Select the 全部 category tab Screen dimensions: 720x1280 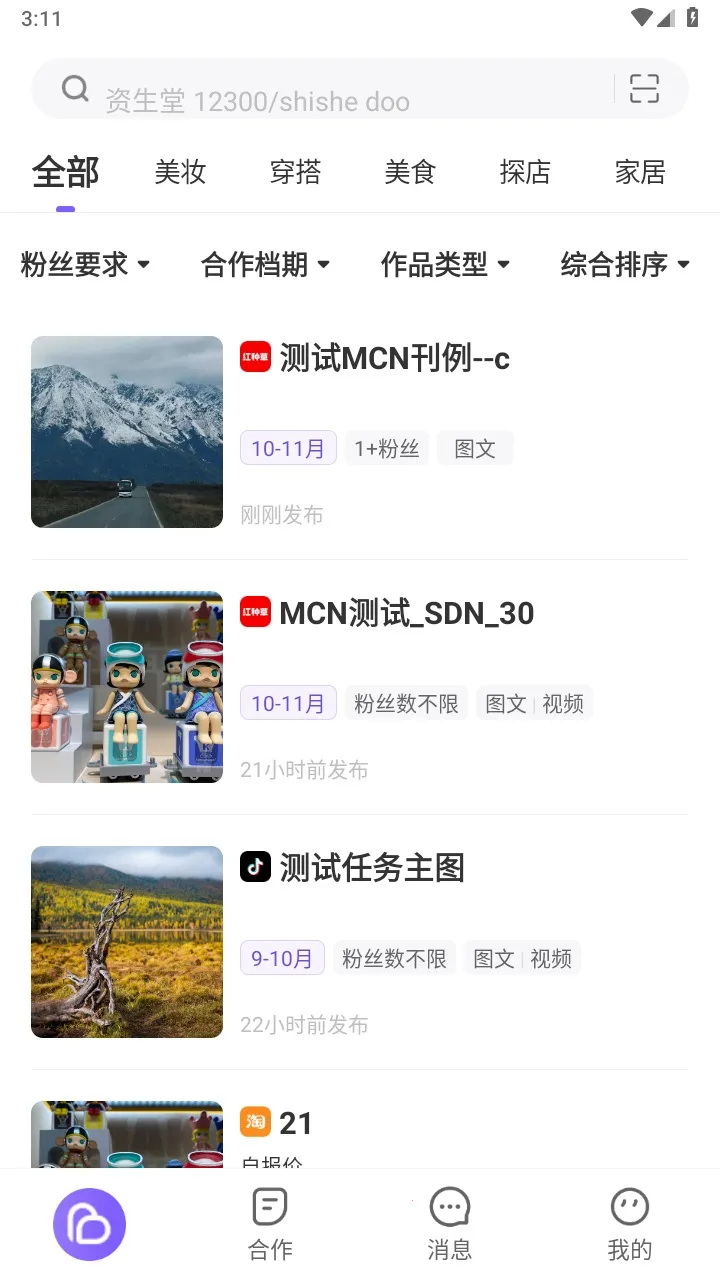click(x=65, y=172)
